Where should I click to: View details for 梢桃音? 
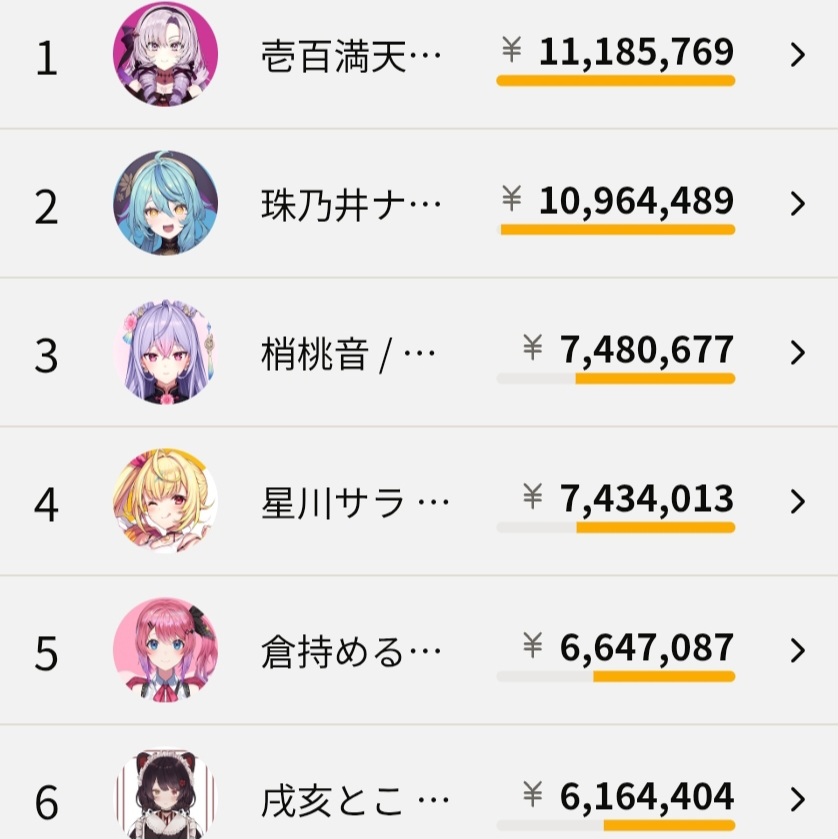pos(419,353)
